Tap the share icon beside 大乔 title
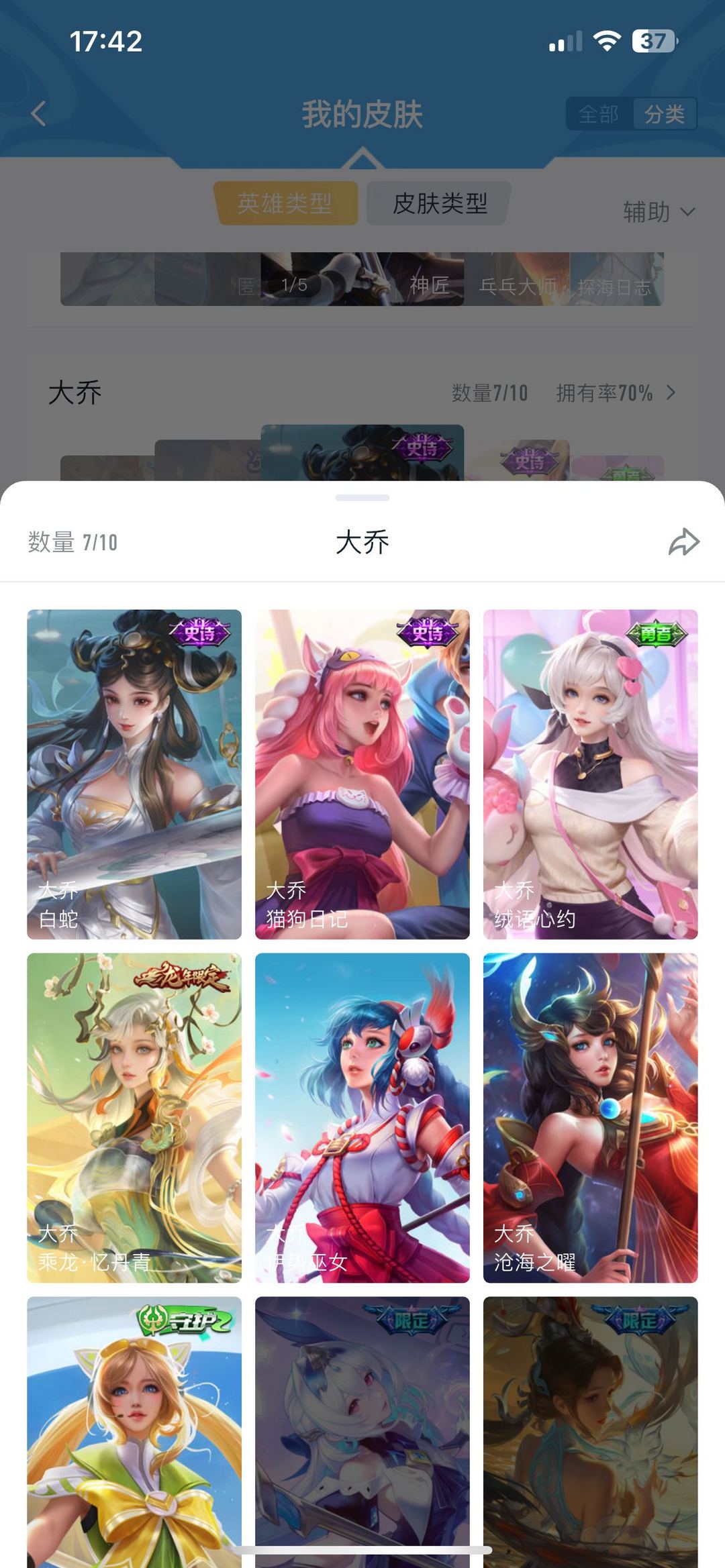The image size is (725, 1568). pyautogui.click(x=683, y=542)
